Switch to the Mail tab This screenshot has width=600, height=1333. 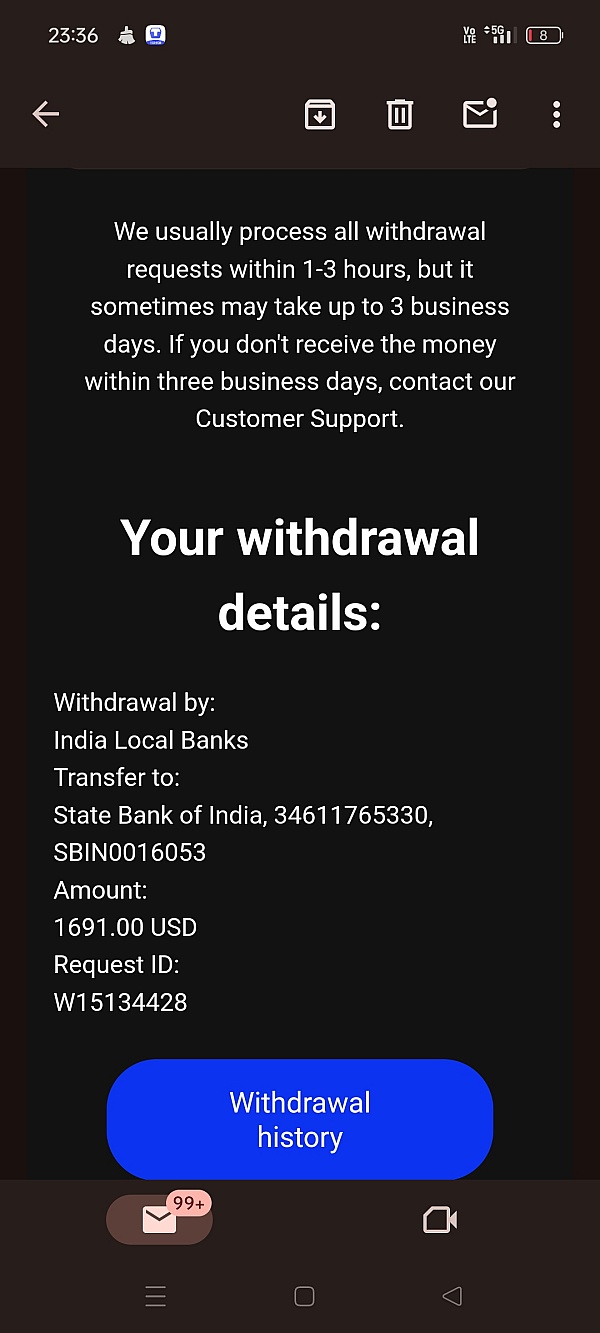[160, 1219]
